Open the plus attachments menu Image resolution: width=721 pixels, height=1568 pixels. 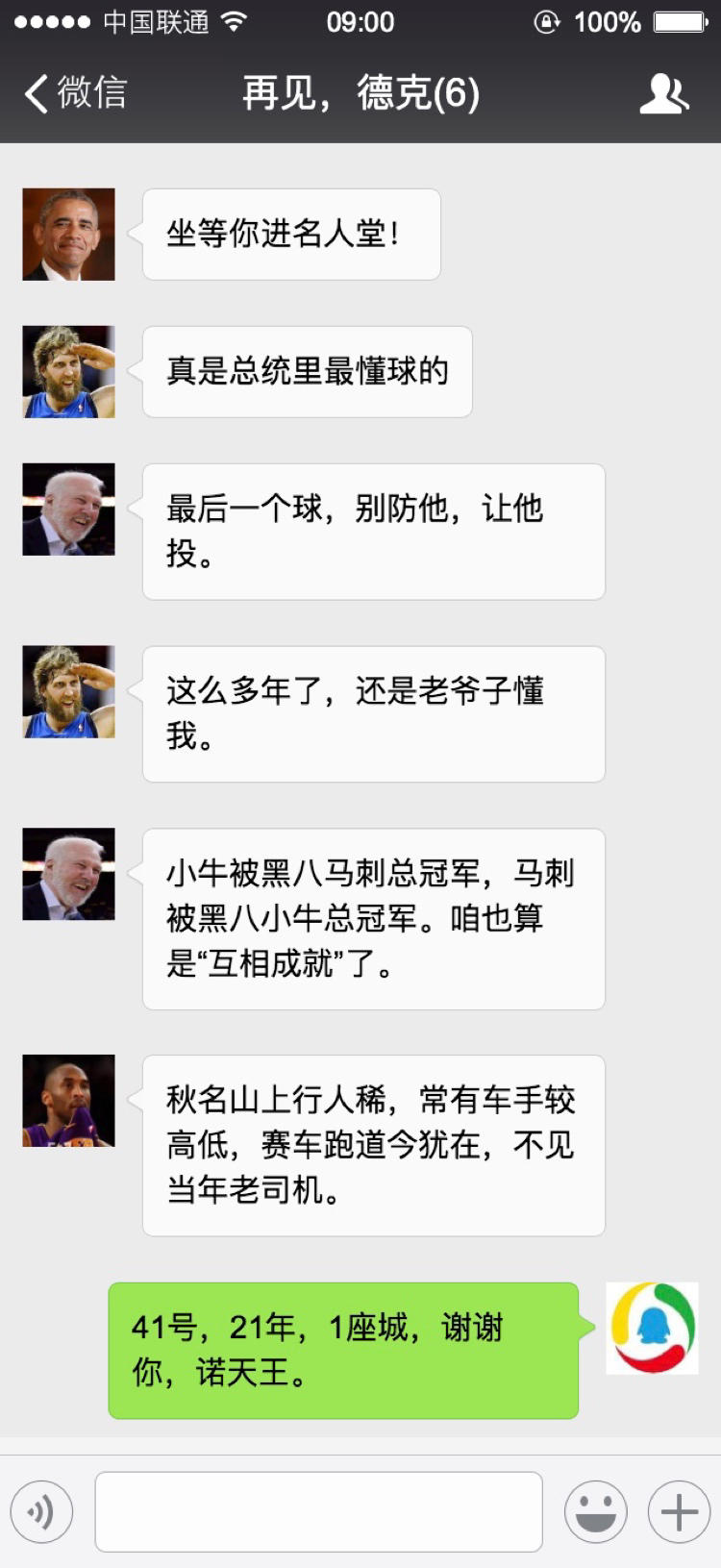point(679,1512)
